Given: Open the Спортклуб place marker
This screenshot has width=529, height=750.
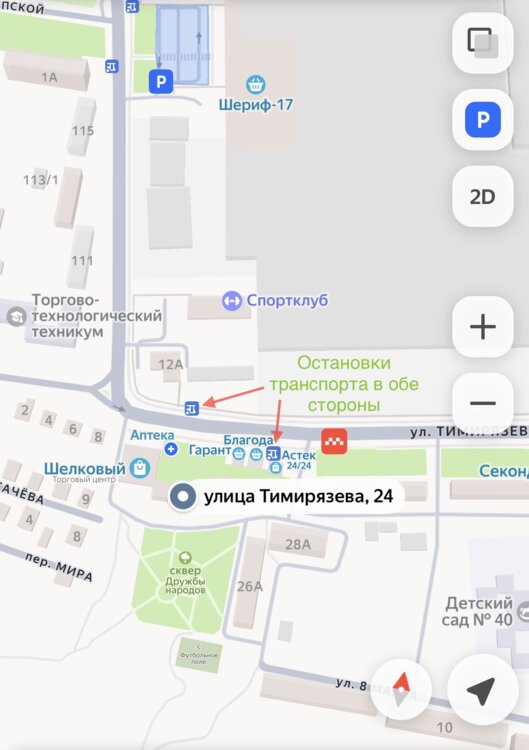Looking at the screenshot, I should point(232,301).
